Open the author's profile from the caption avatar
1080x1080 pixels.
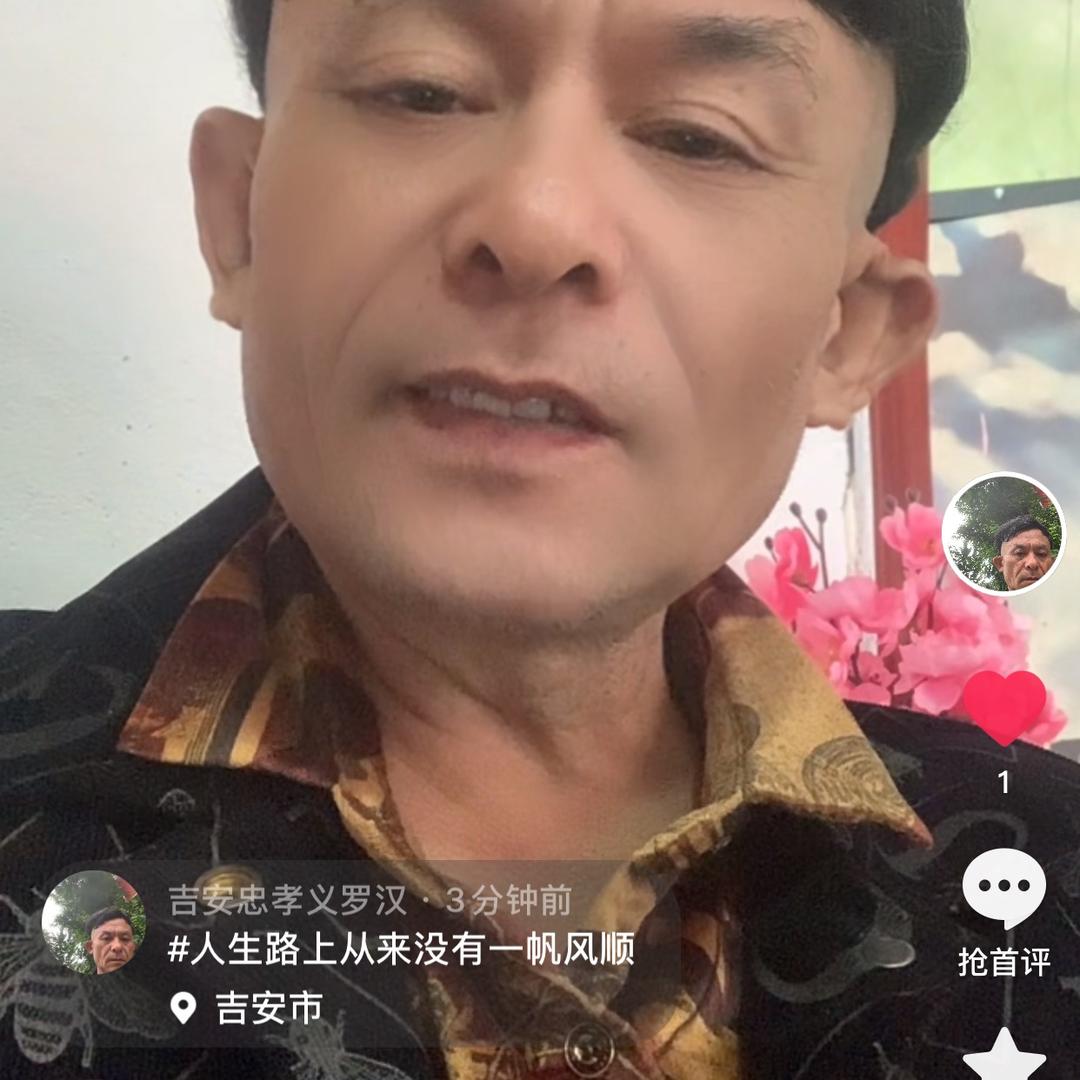click(93, 922)
